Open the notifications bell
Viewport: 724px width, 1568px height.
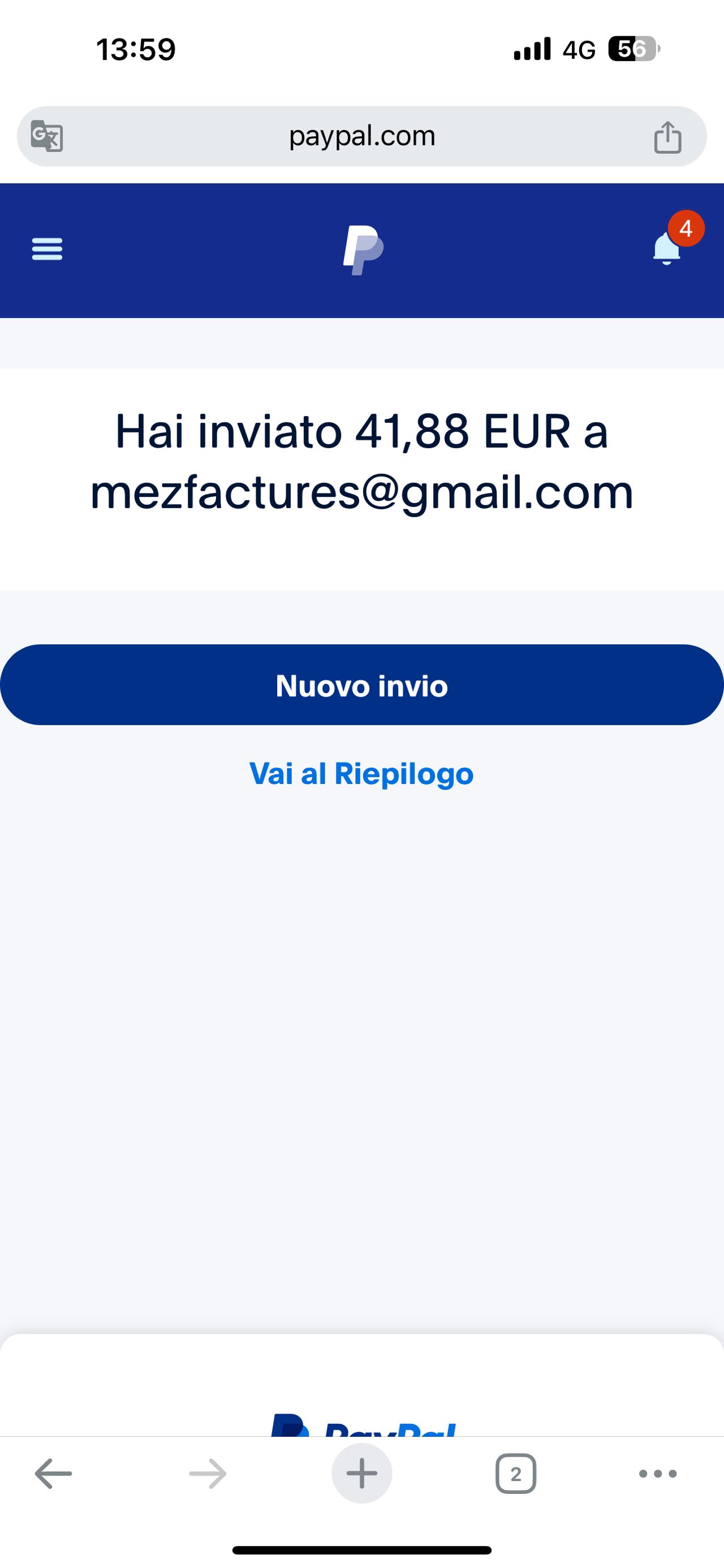coord(667,248)
